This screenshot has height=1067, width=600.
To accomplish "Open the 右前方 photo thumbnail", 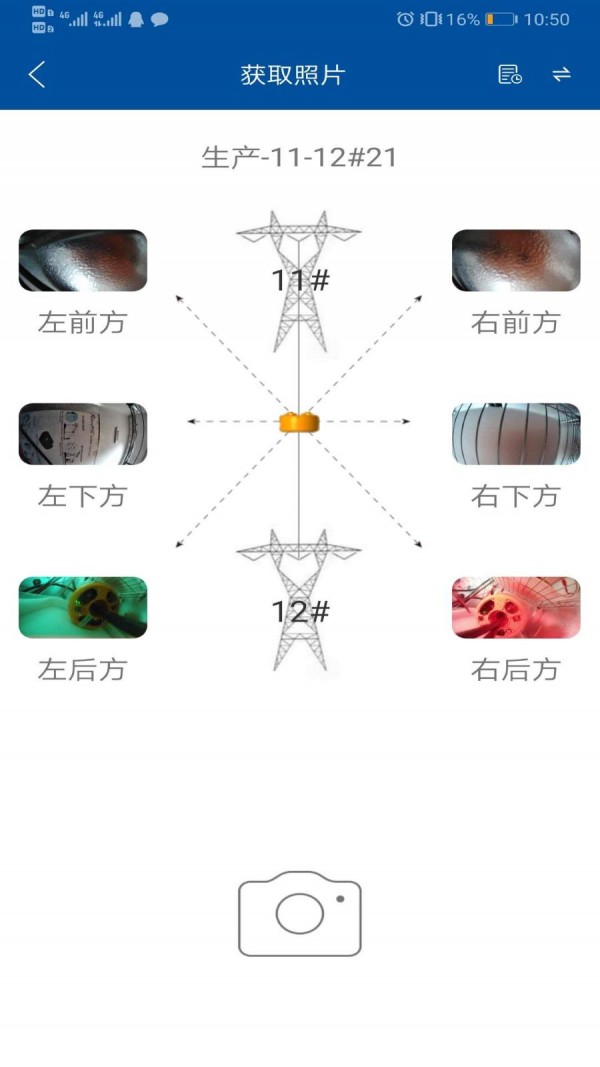I will click(516, 261).
